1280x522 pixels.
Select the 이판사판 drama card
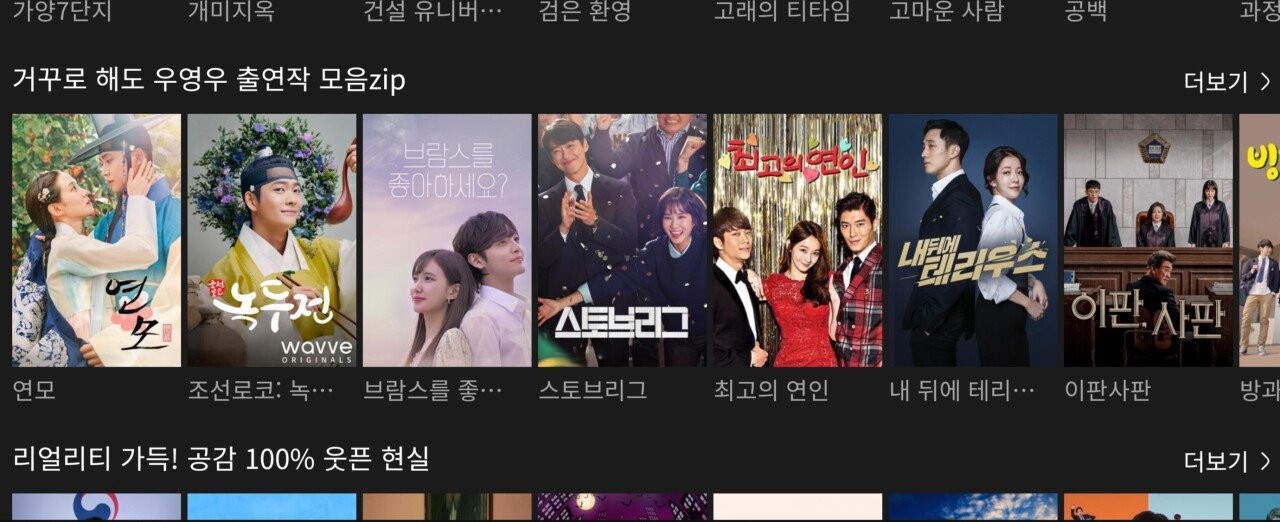pos(1148,240)
